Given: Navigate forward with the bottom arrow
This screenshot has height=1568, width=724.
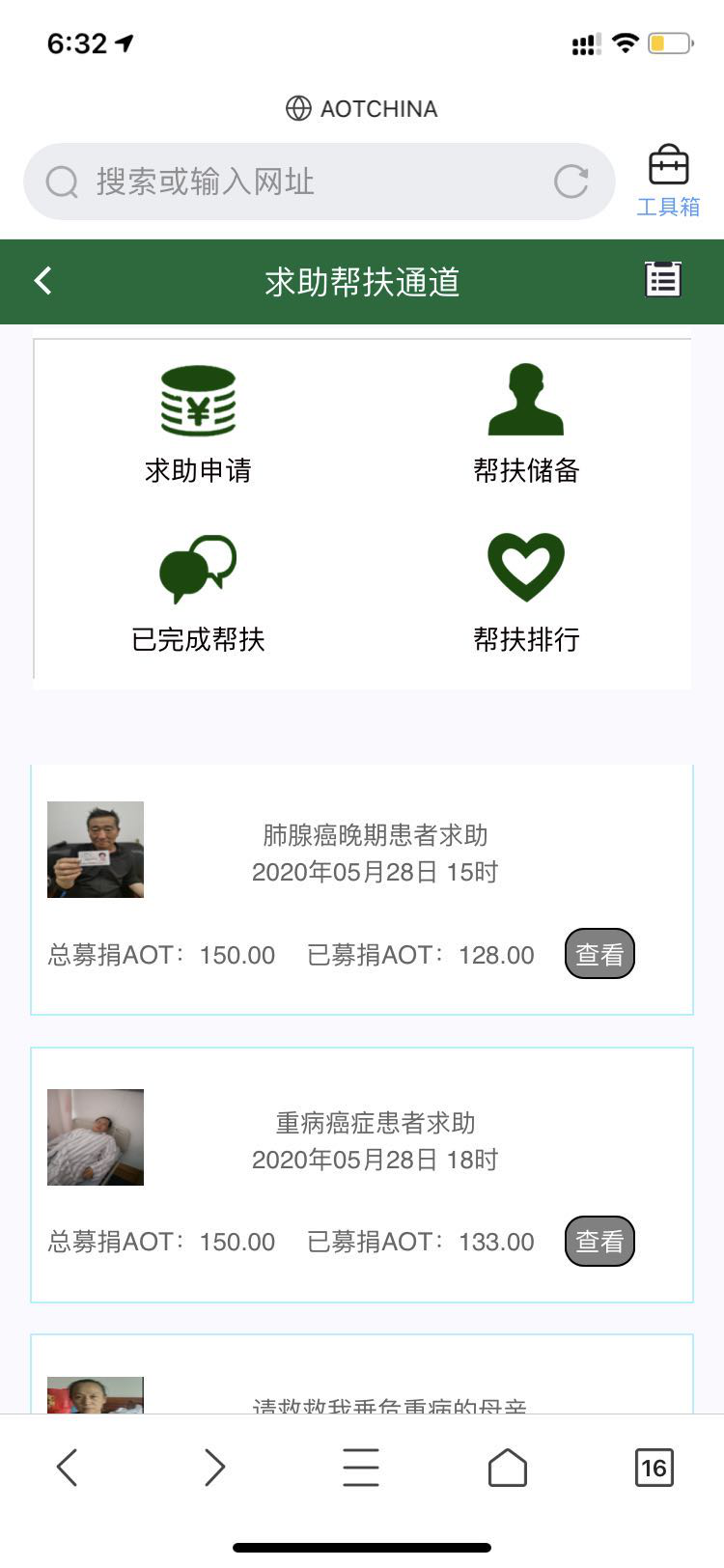Looking at the screenshot, I should pos(214,1466).
